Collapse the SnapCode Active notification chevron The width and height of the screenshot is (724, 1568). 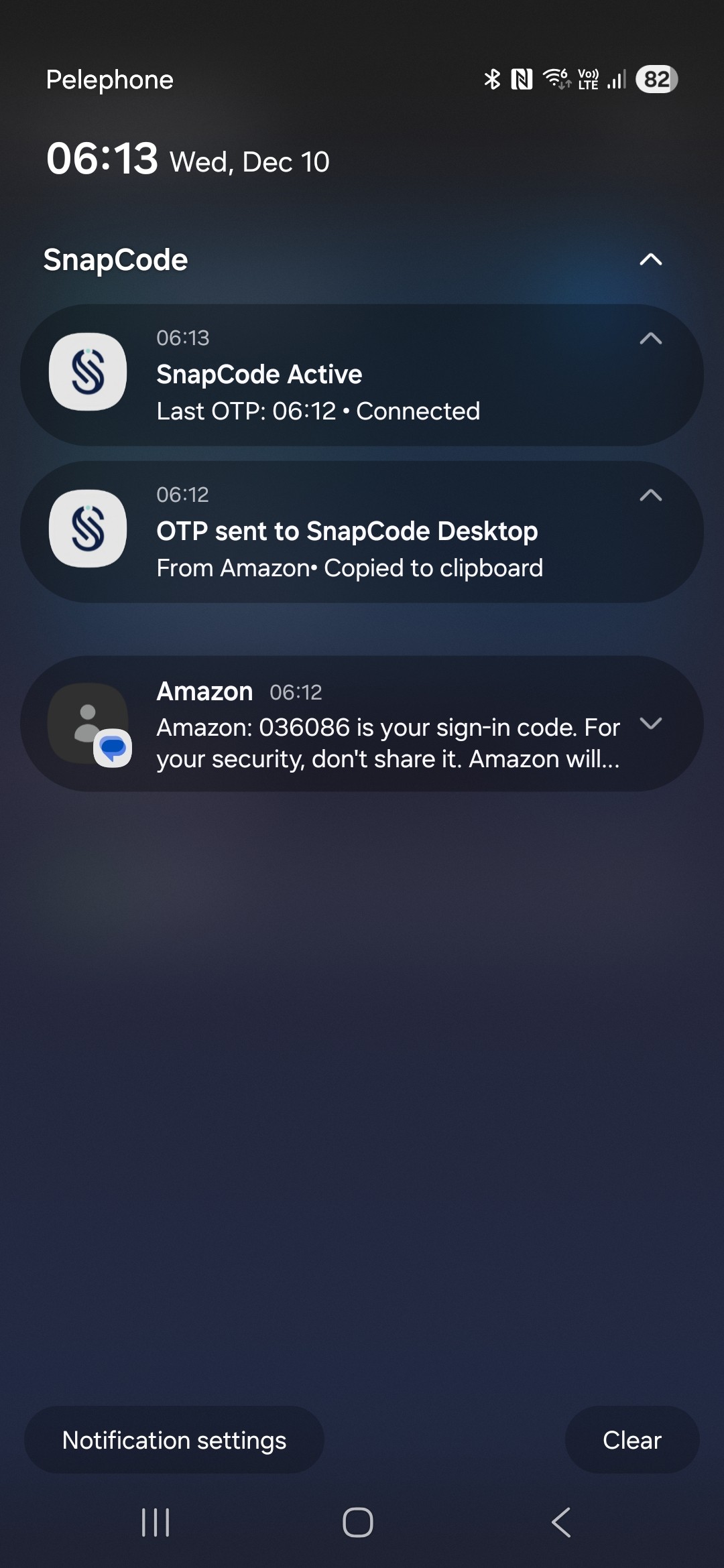tap(650, 338)
